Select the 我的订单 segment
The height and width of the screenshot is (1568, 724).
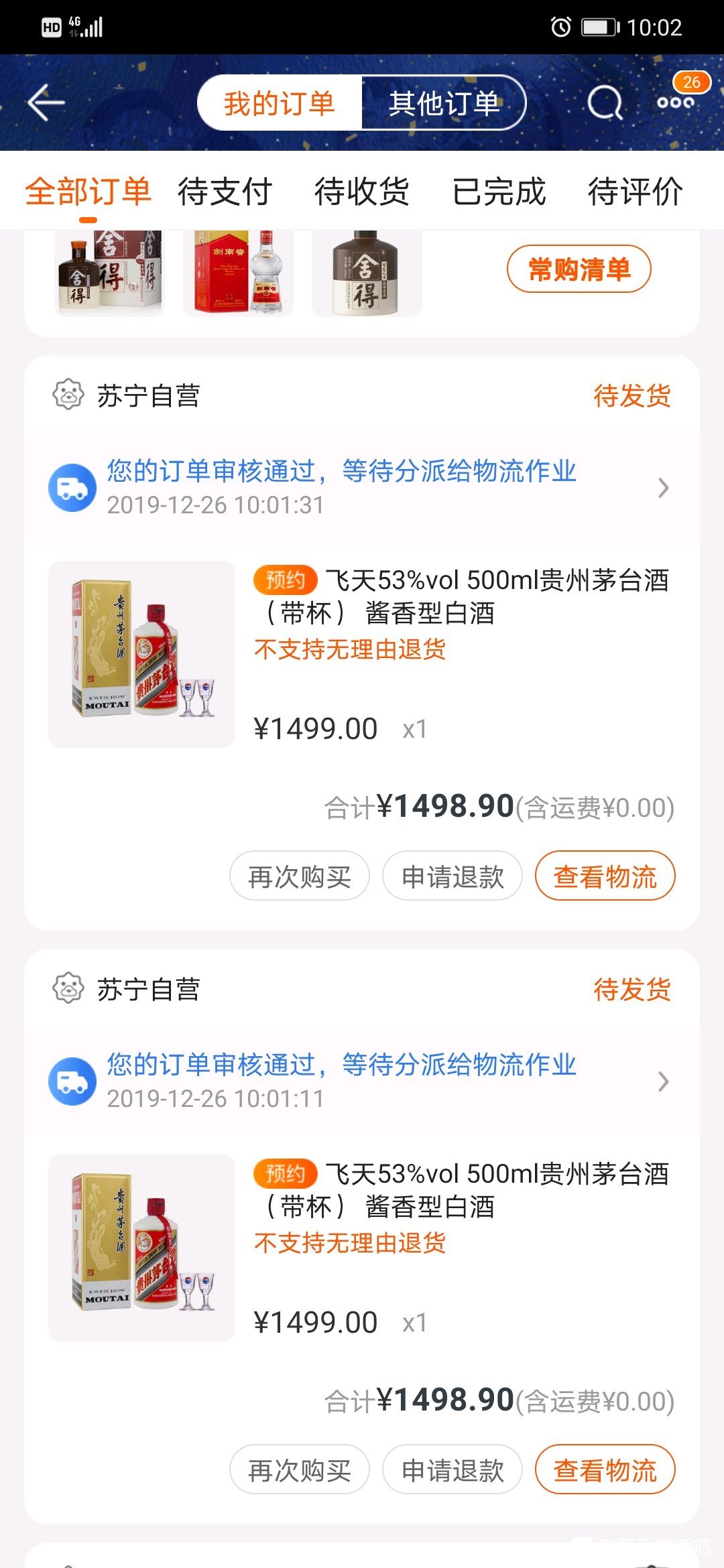click(x=280, y=103)
